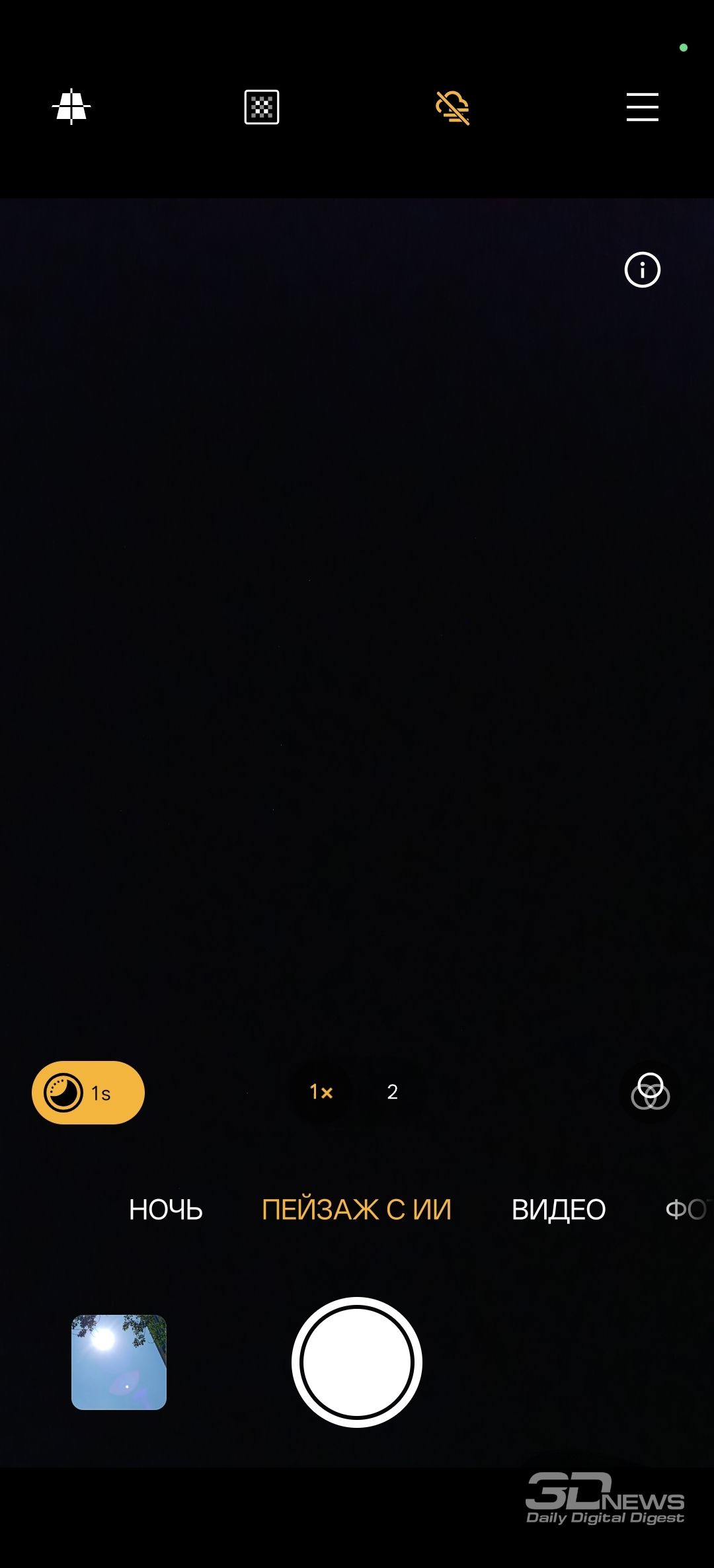Screen dimensions: 714x1568
Task: Toggle the crossed-out cloud icon
Action: (x=453, y=108)
